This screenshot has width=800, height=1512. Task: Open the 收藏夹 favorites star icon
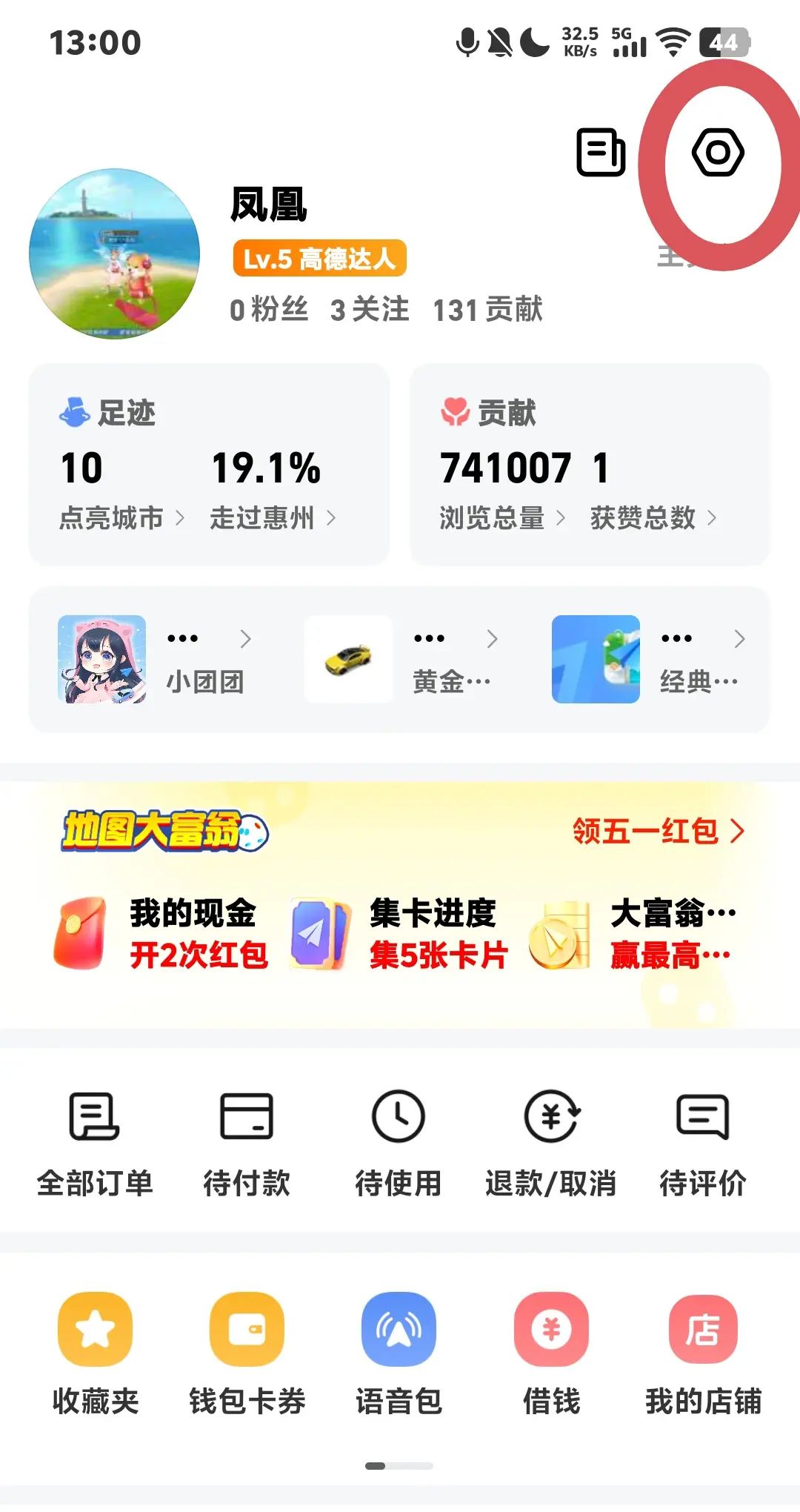94,1330
